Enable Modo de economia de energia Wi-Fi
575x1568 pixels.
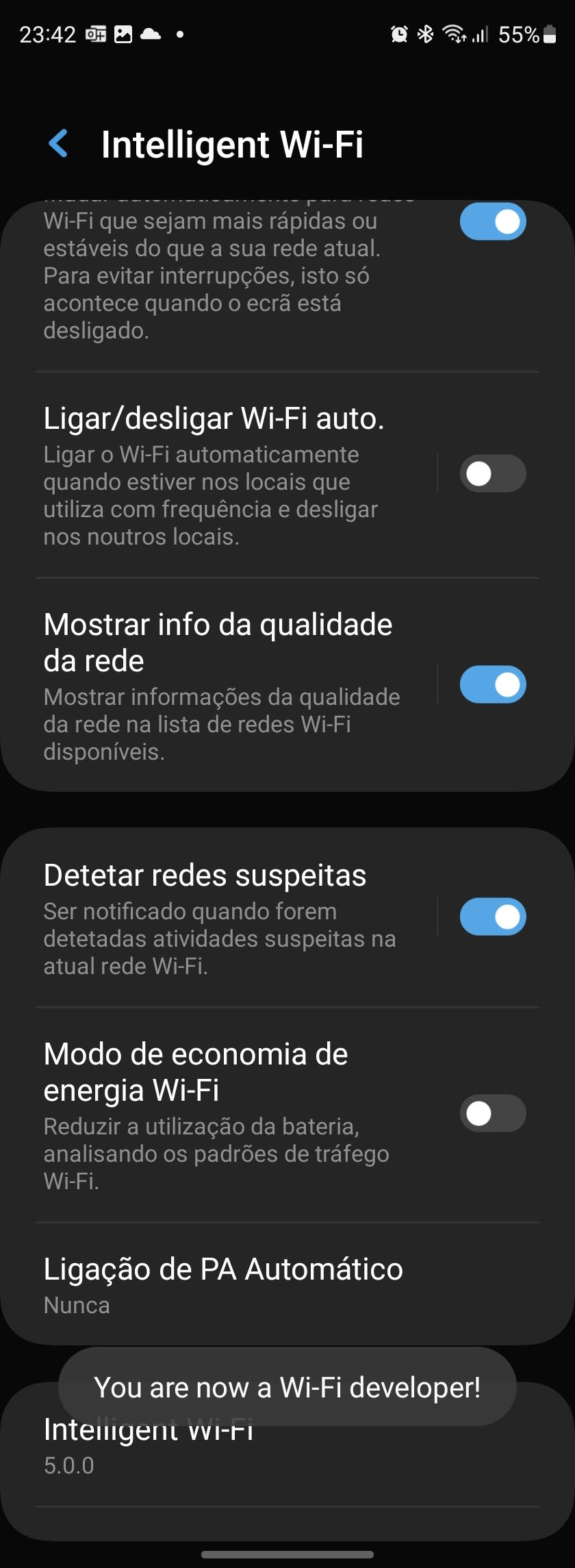(493, 1113)
